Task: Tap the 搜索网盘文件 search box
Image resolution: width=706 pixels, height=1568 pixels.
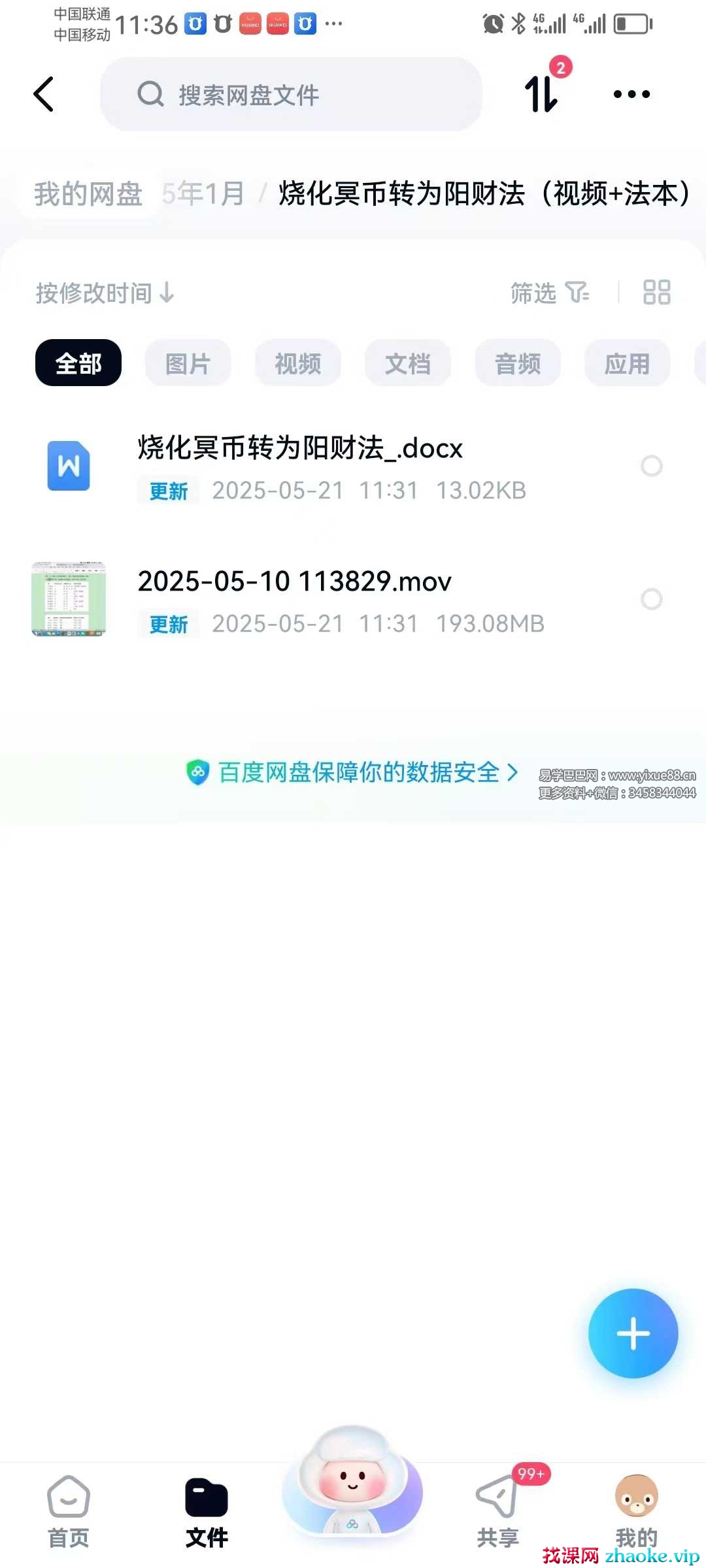Action: coord(291,95)
